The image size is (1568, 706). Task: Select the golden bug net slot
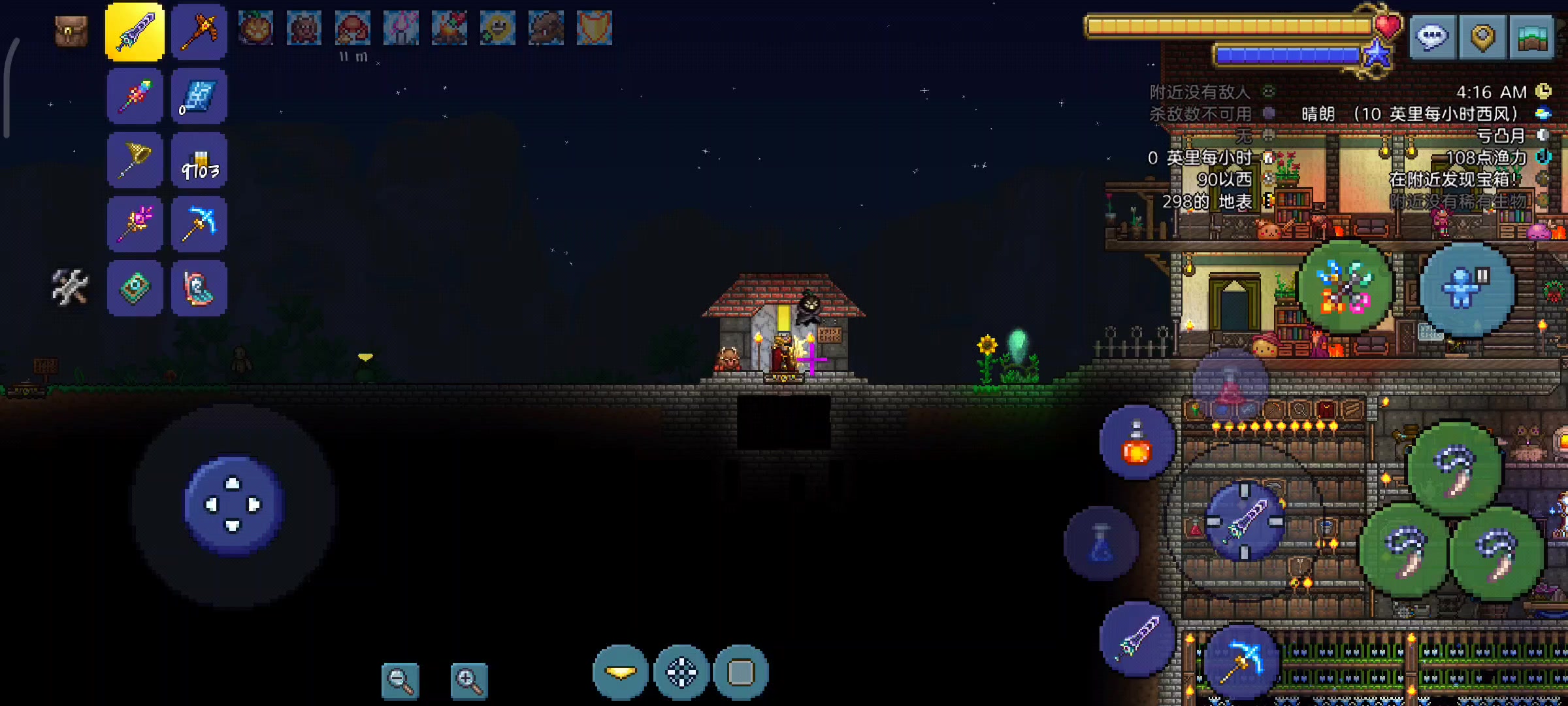tap(135, 160)
